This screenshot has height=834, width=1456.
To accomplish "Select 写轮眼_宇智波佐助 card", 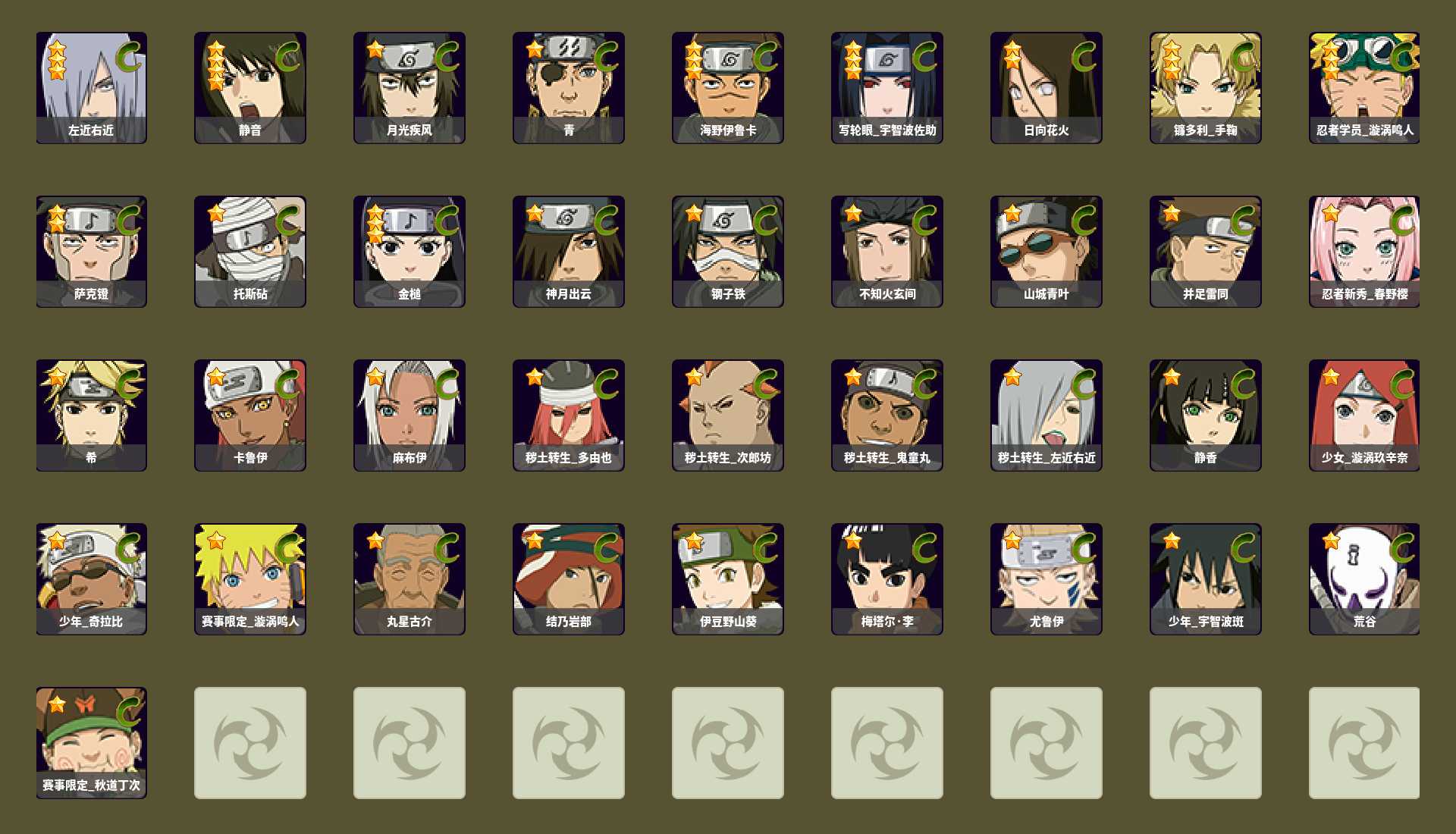I will point(887,87).
